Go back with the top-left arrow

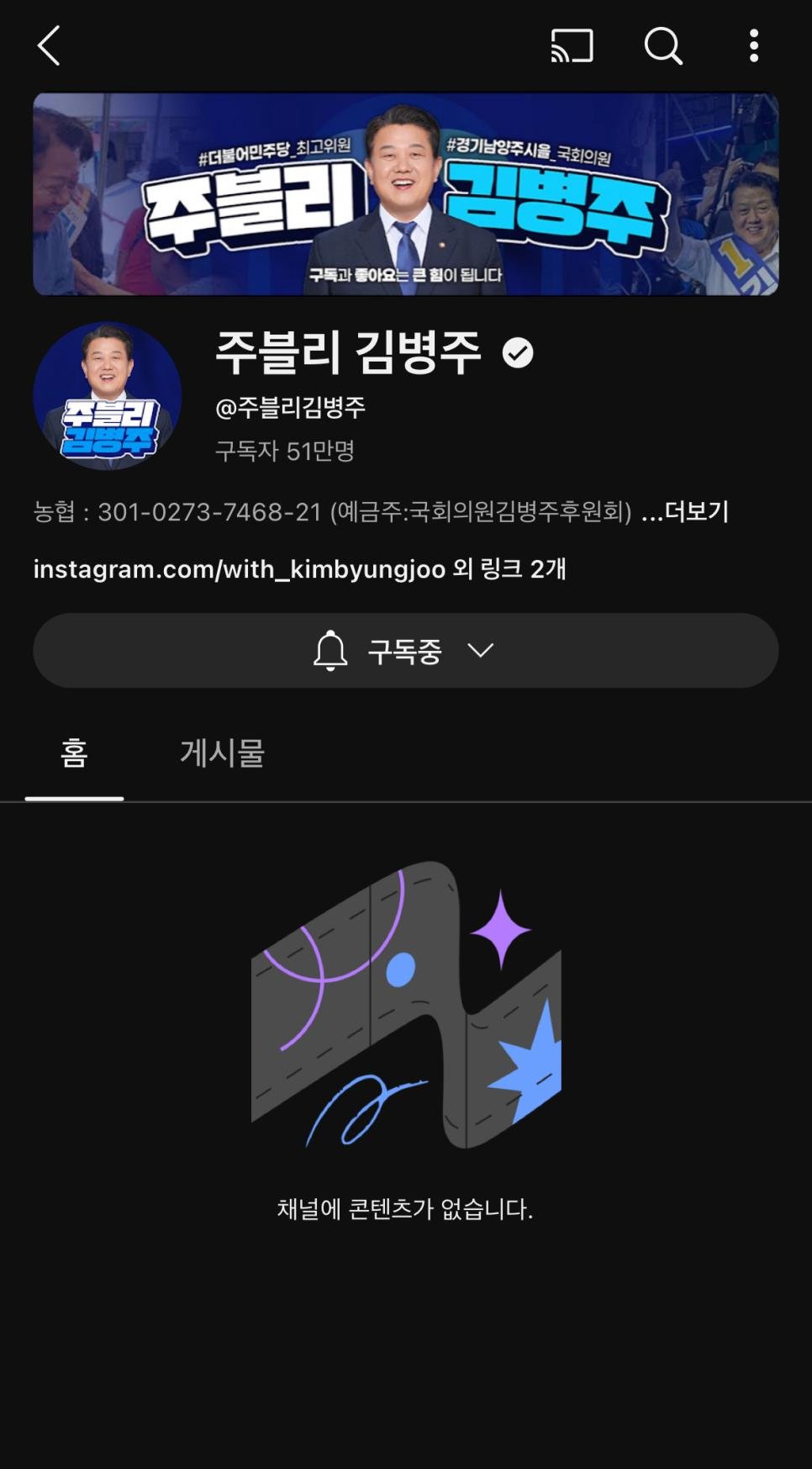[49, 45]
